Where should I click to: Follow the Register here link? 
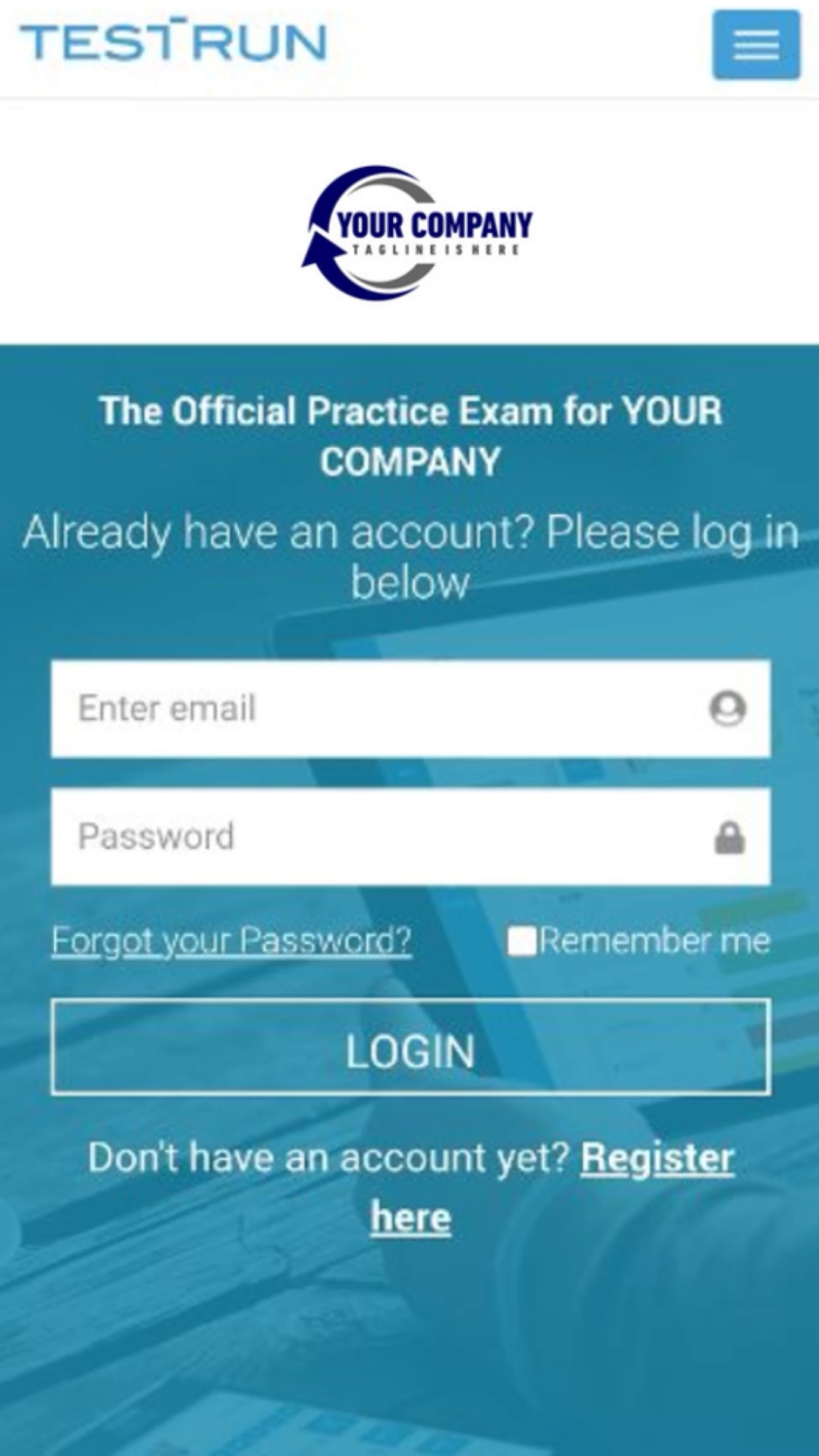tap(657, 1158)
